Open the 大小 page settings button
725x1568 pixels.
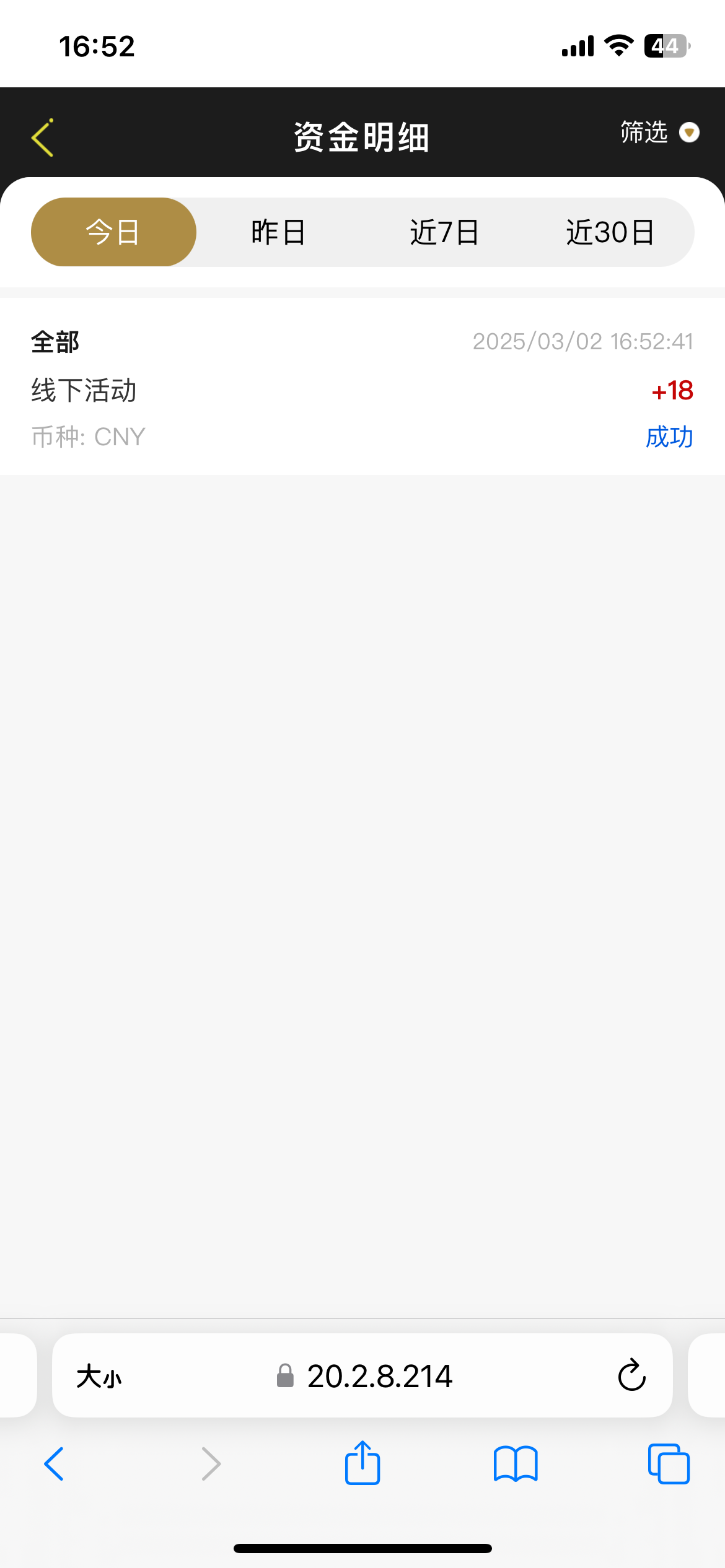99,1377
